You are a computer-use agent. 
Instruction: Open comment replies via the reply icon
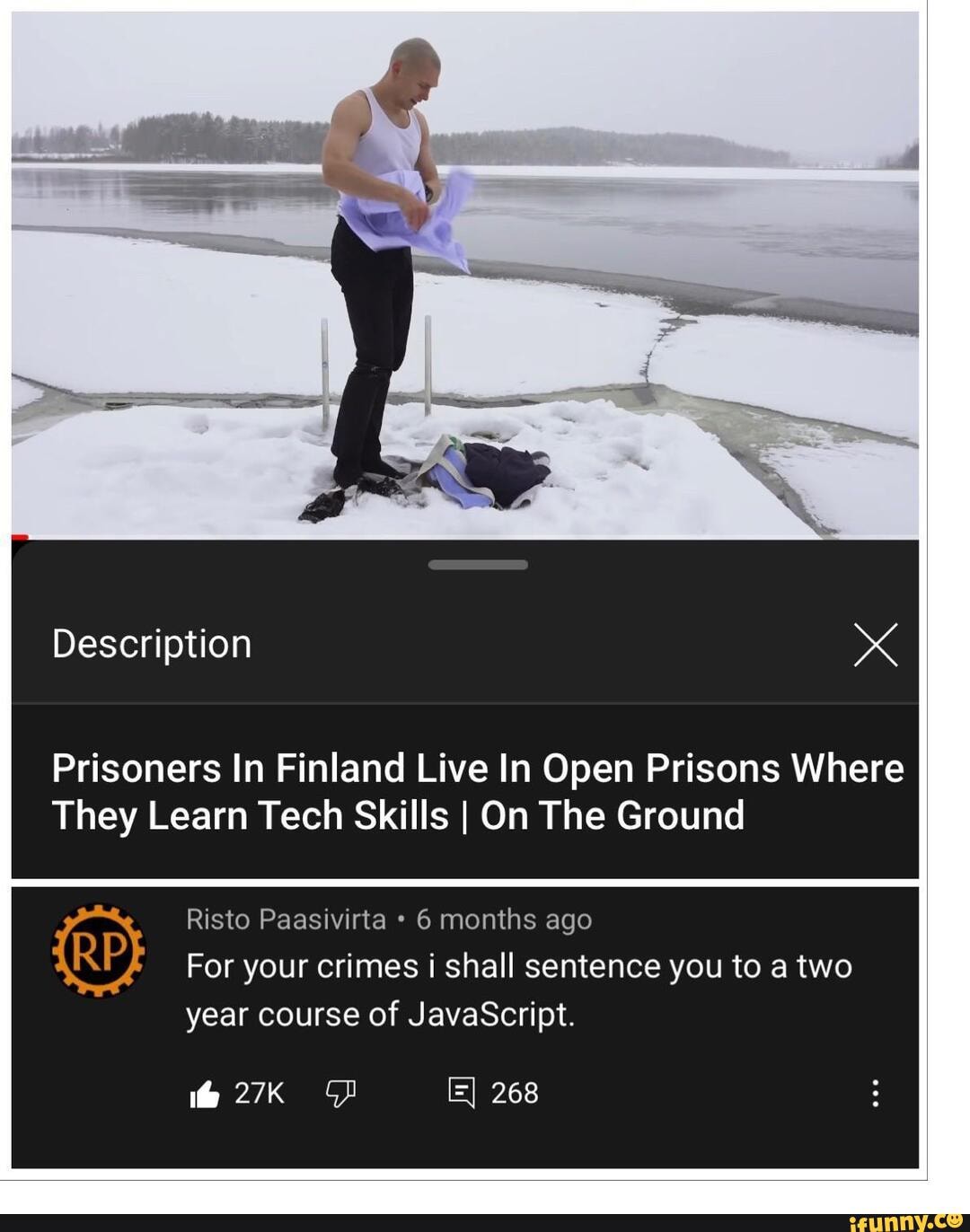pos(463,1092)
